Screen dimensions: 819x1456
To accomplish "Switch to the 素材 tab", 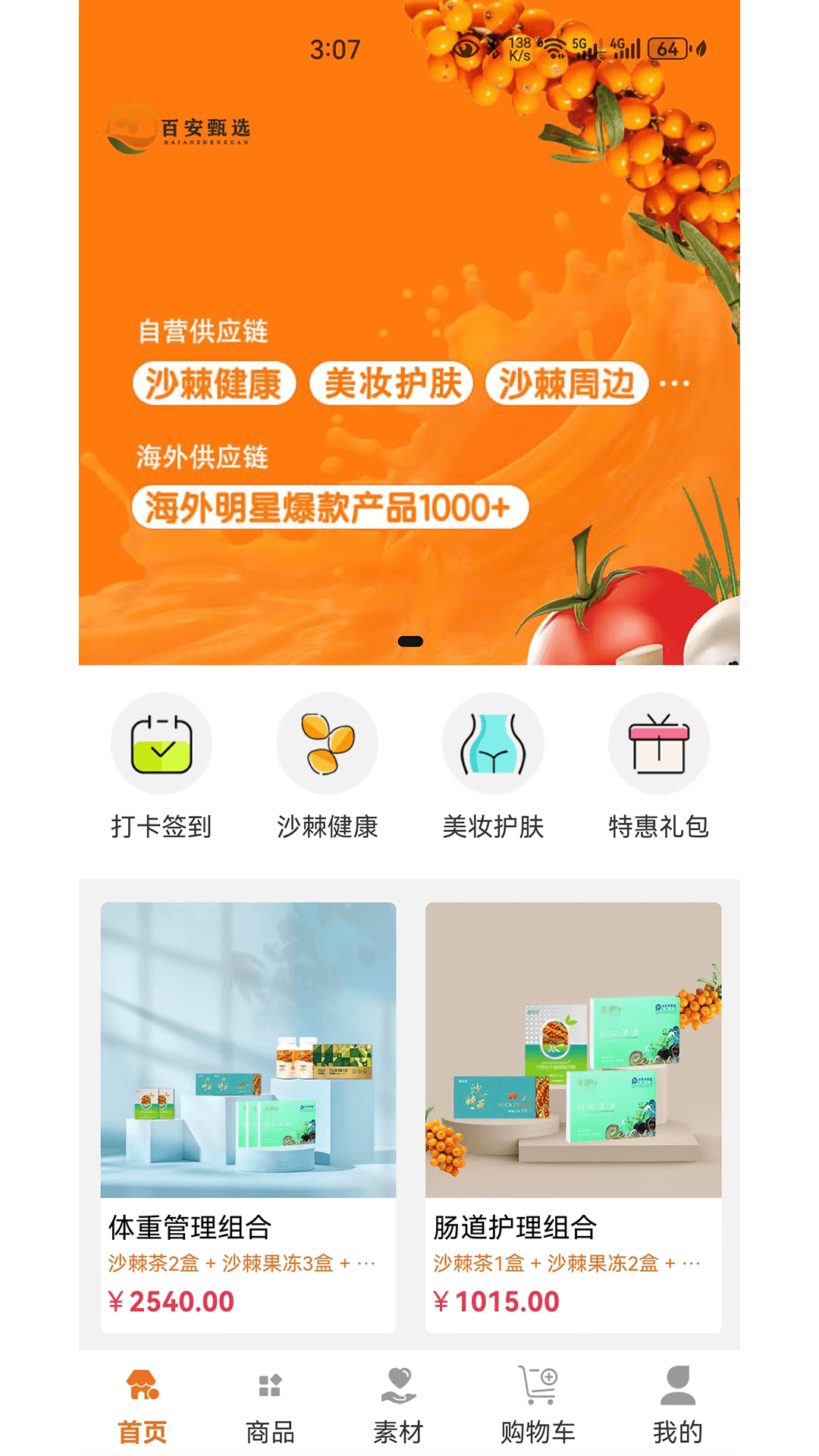I will [398, 1404].
